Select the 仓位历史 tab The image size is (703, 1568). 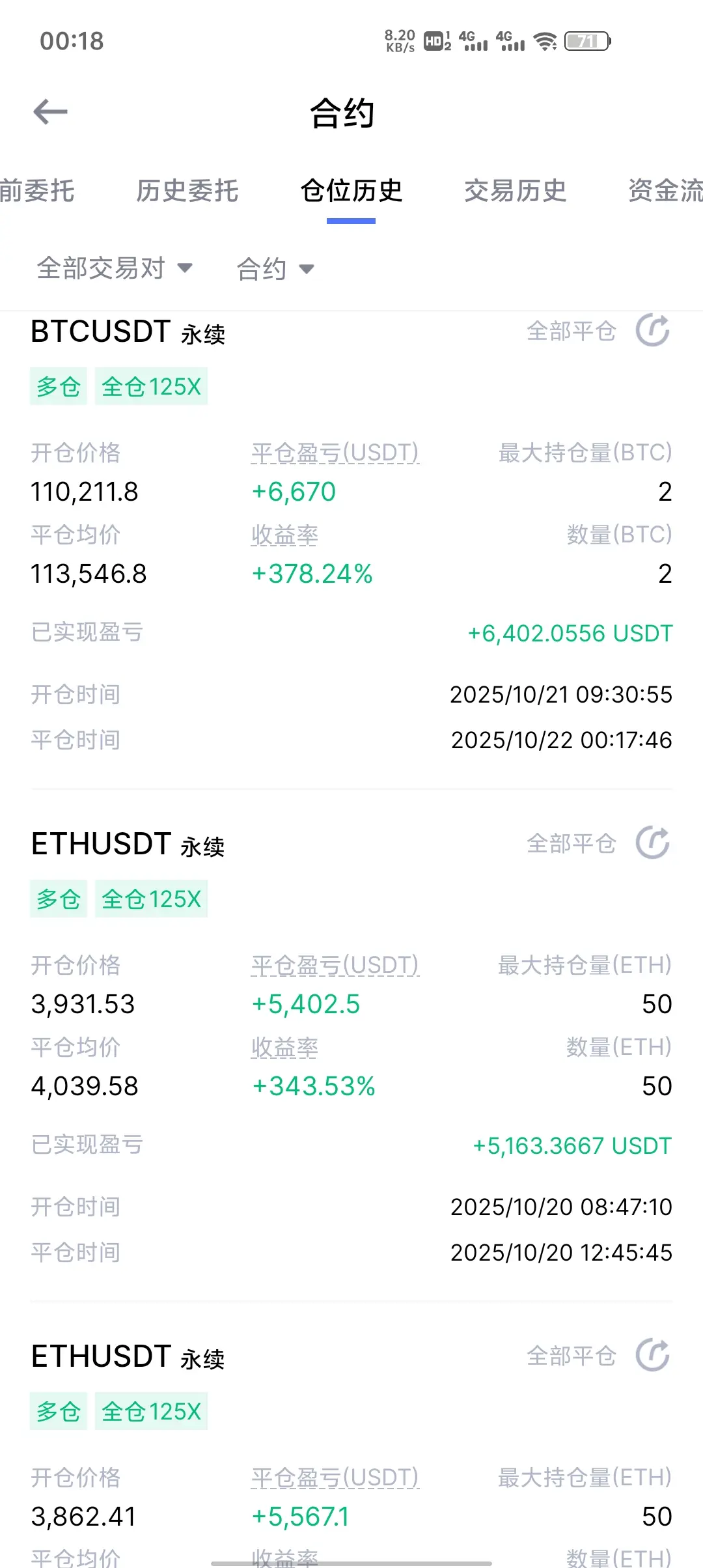coord(351,191)
